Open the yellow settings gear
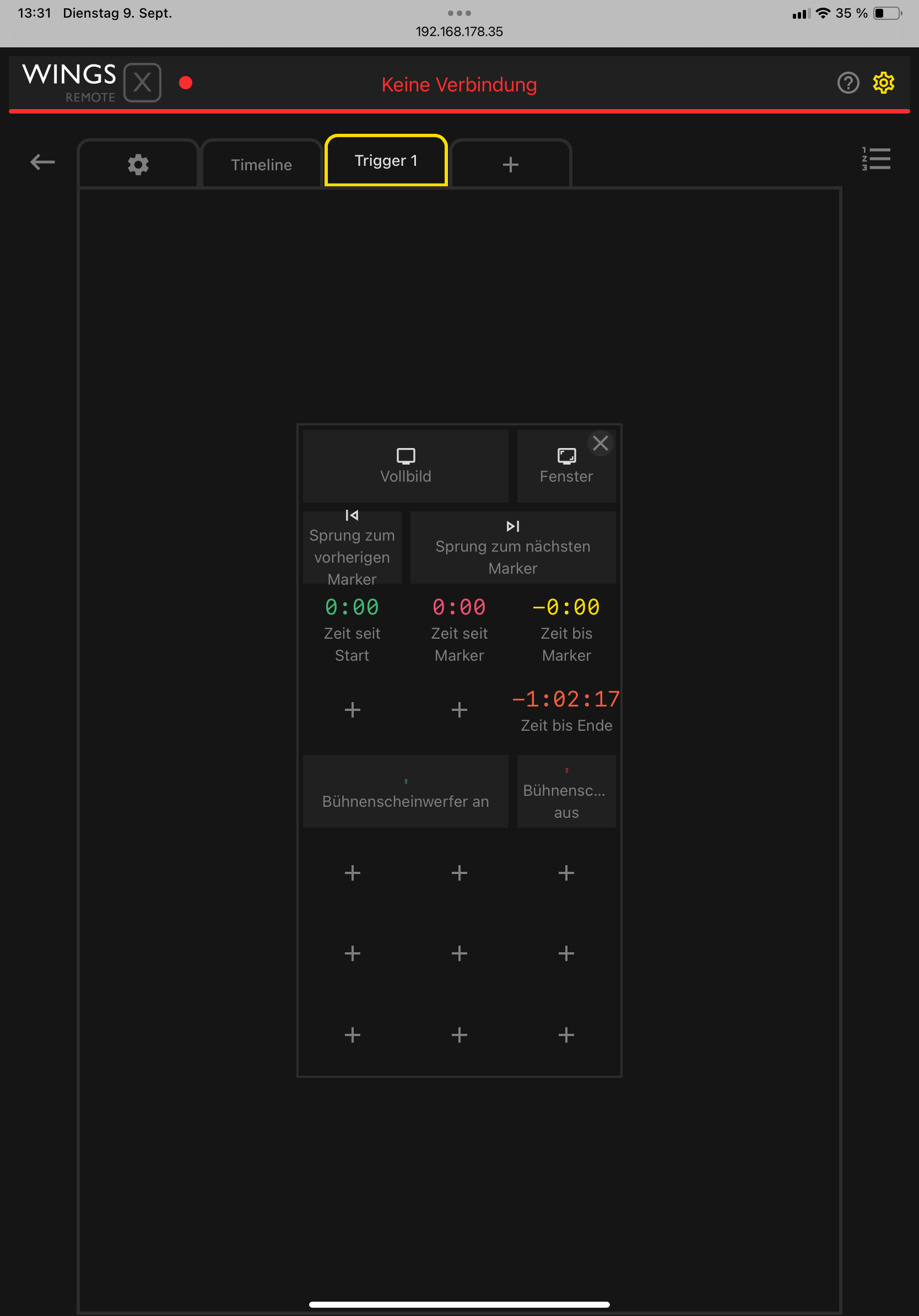Screen dimensions: 919x1316 click(883, 83)
